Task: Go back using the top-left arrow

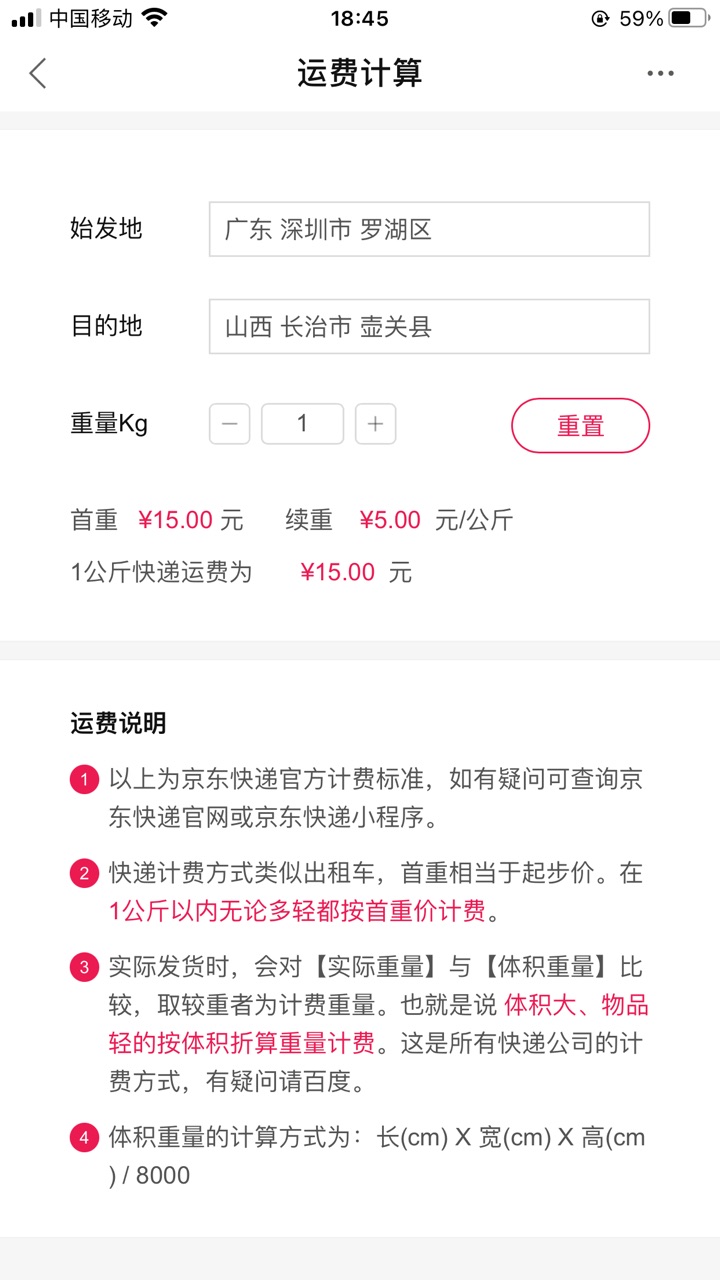Action: point(38,73)
